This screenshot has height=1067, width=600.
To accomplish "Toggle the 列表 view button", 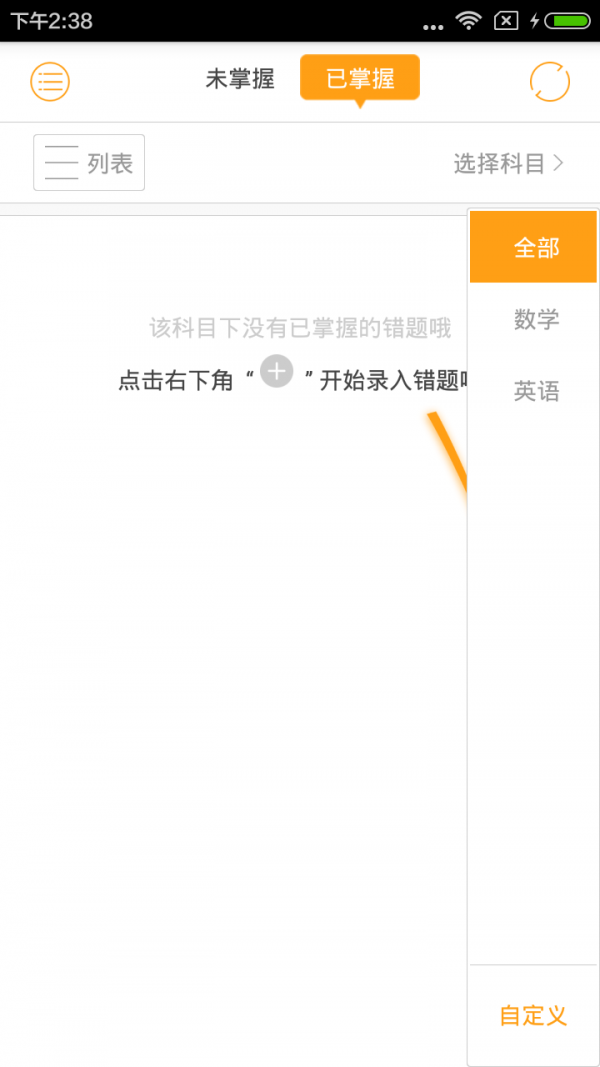I will click(x=89, y=163).
